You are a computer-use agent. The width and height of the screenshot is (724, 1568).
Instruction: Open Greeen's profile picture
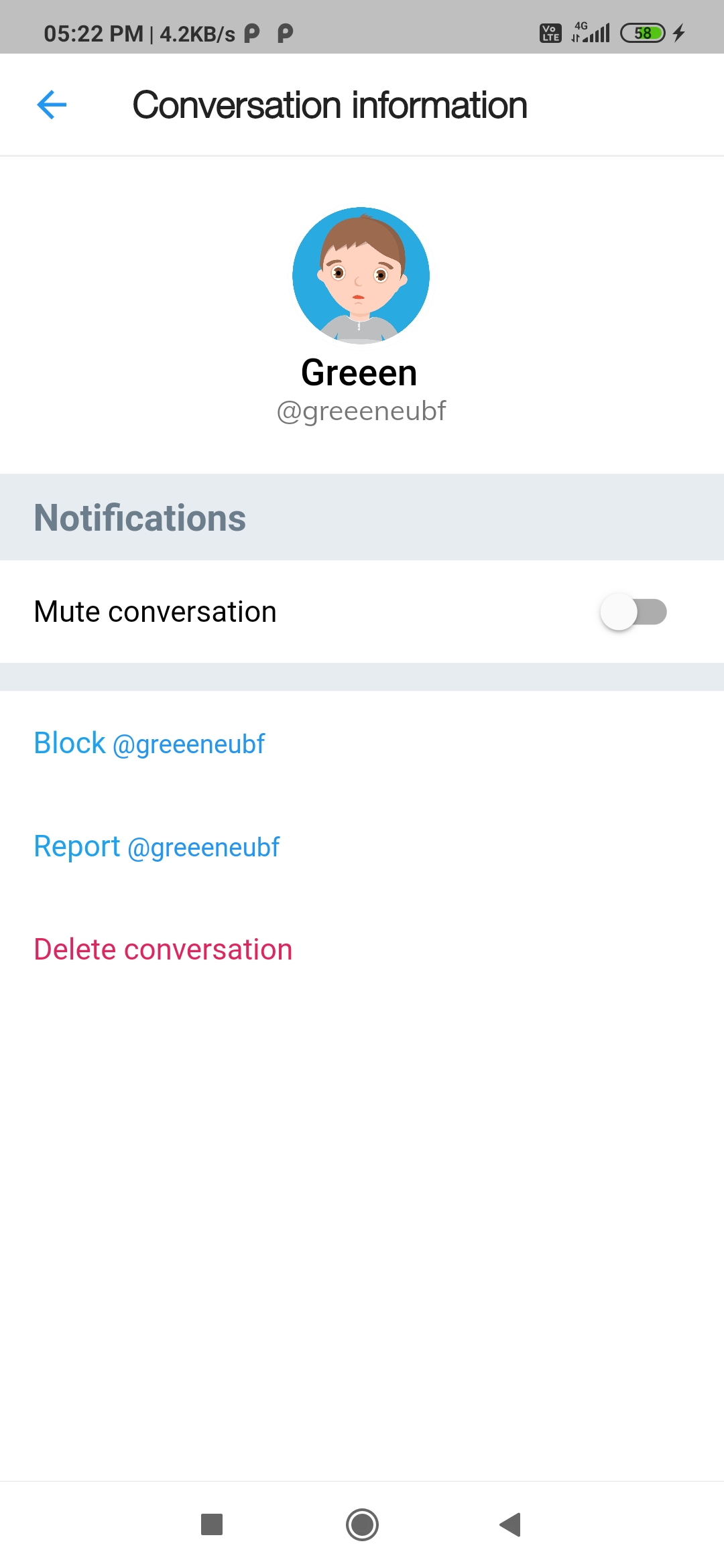361,275
